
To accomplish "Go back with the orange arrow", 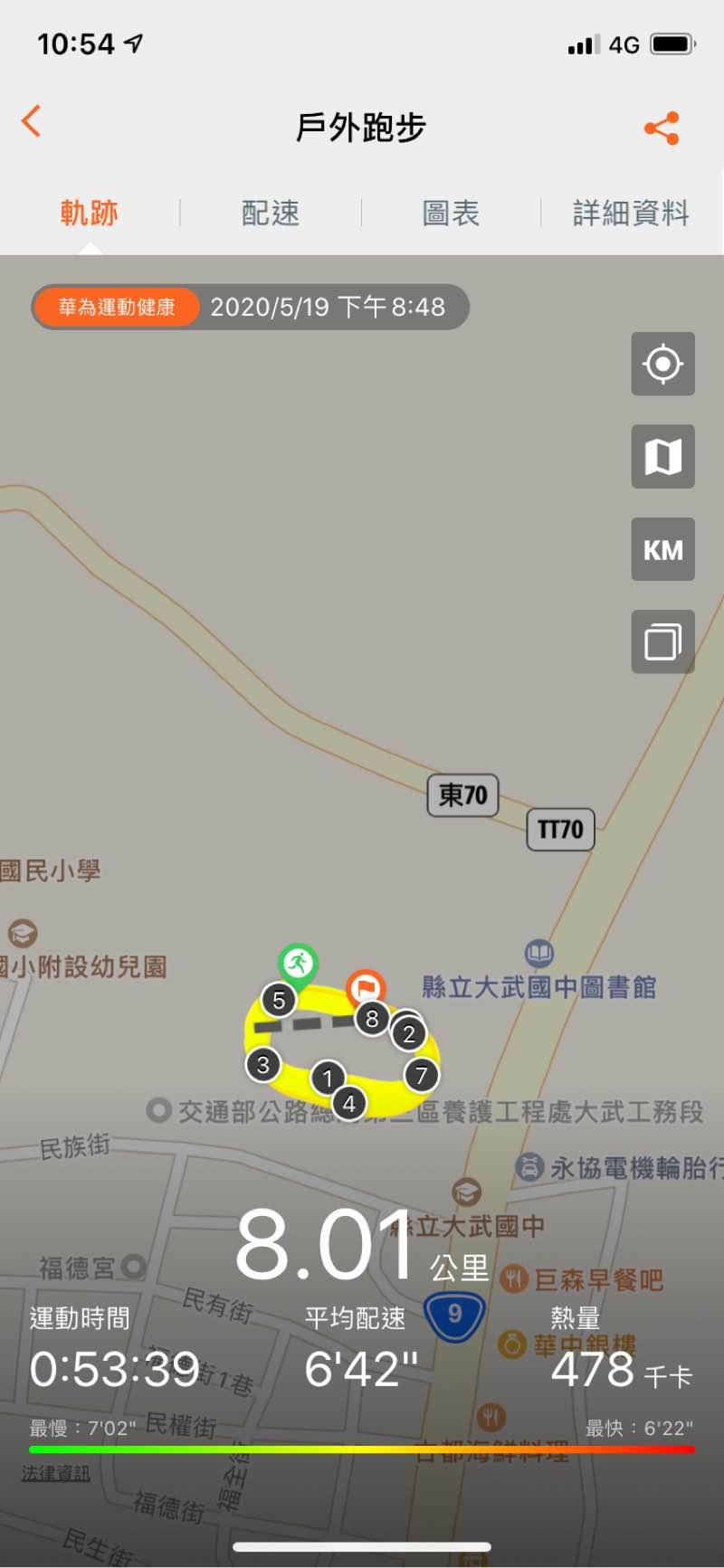I will (x=32, y=121).
